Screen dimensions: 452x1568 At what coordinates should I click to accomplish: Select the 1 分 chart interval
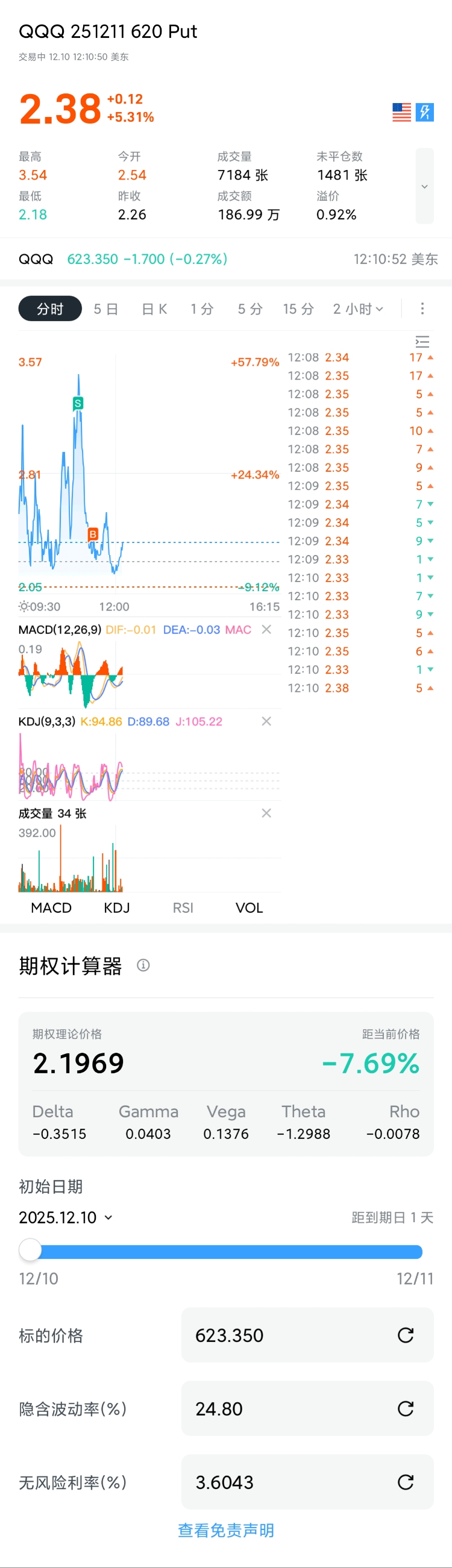coord(202,309)
